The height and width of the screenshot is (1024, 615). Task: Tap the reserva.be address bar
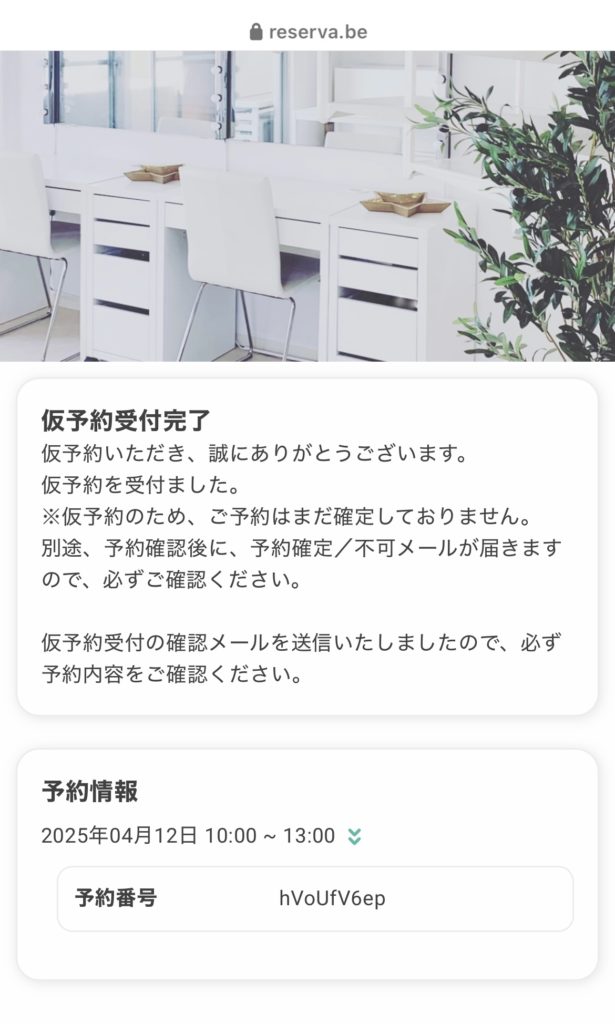(x=308, y=32)
